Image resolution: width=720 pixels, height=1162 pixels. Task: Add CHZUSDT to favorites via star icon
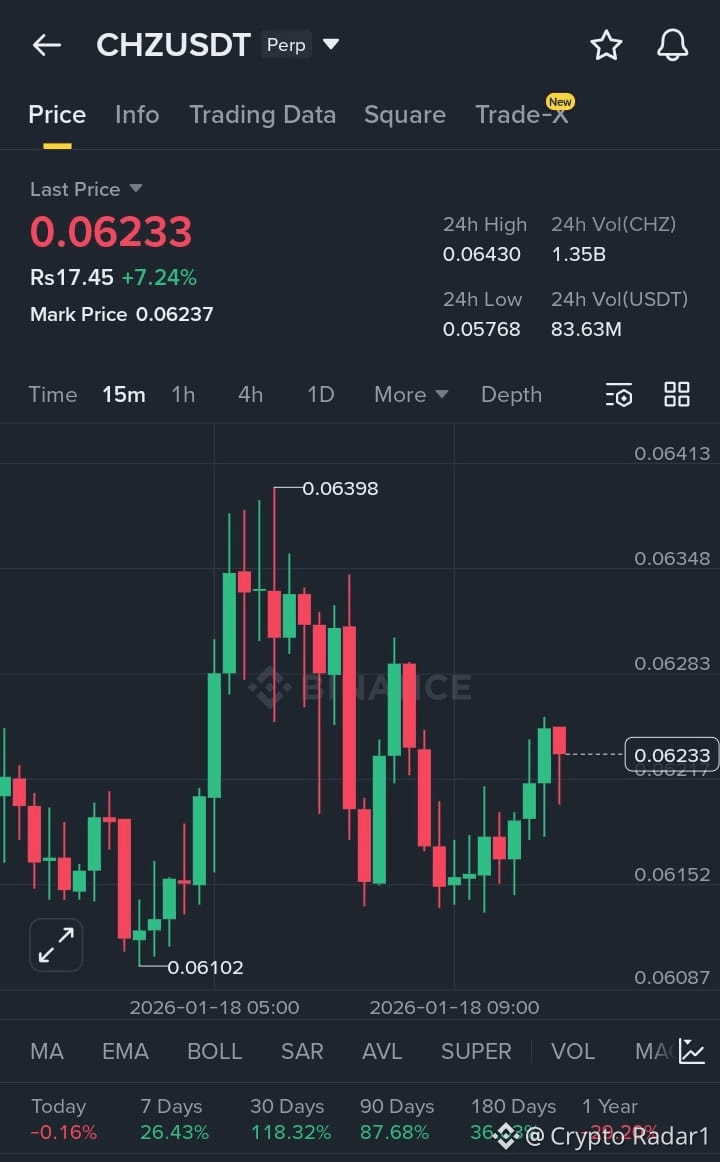coord(607,45)
